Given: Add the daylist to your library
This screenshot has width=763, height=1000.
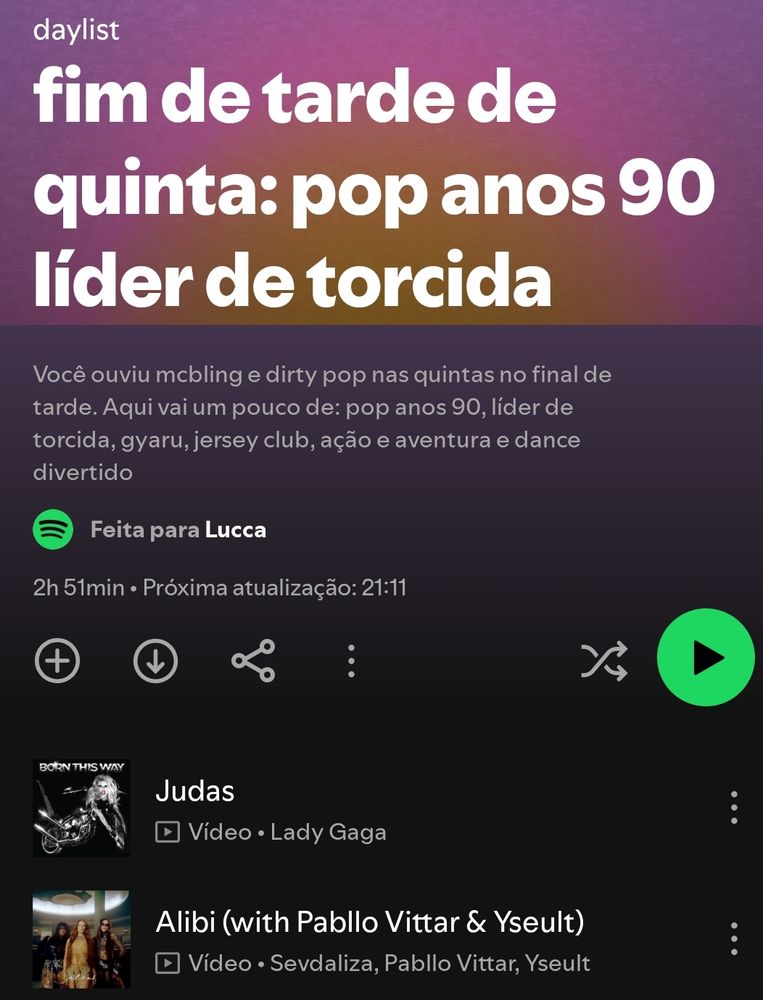Looking at the screenshot, I should [x=57, y=661].
